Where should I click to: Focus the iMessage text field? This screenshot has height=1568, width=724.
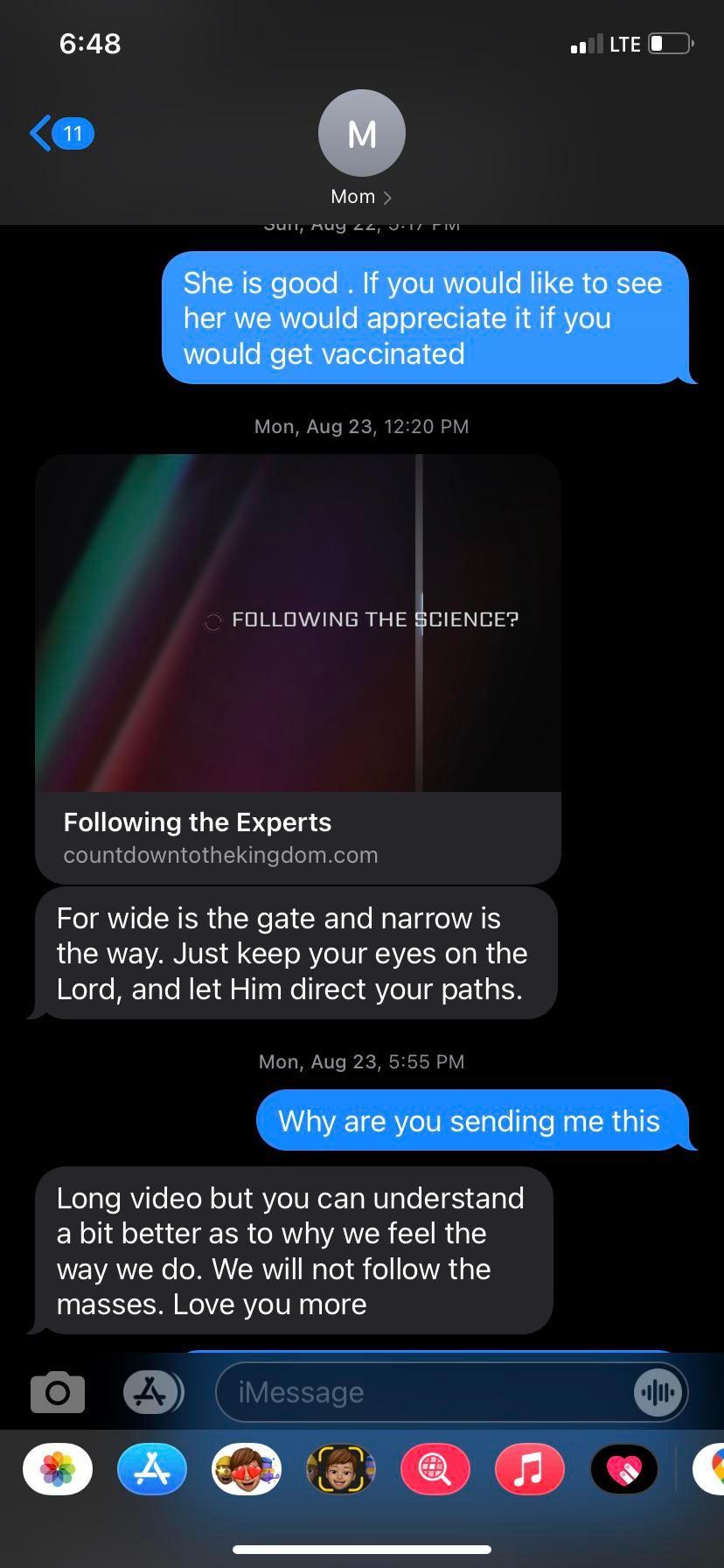[x=420, y=1391]
